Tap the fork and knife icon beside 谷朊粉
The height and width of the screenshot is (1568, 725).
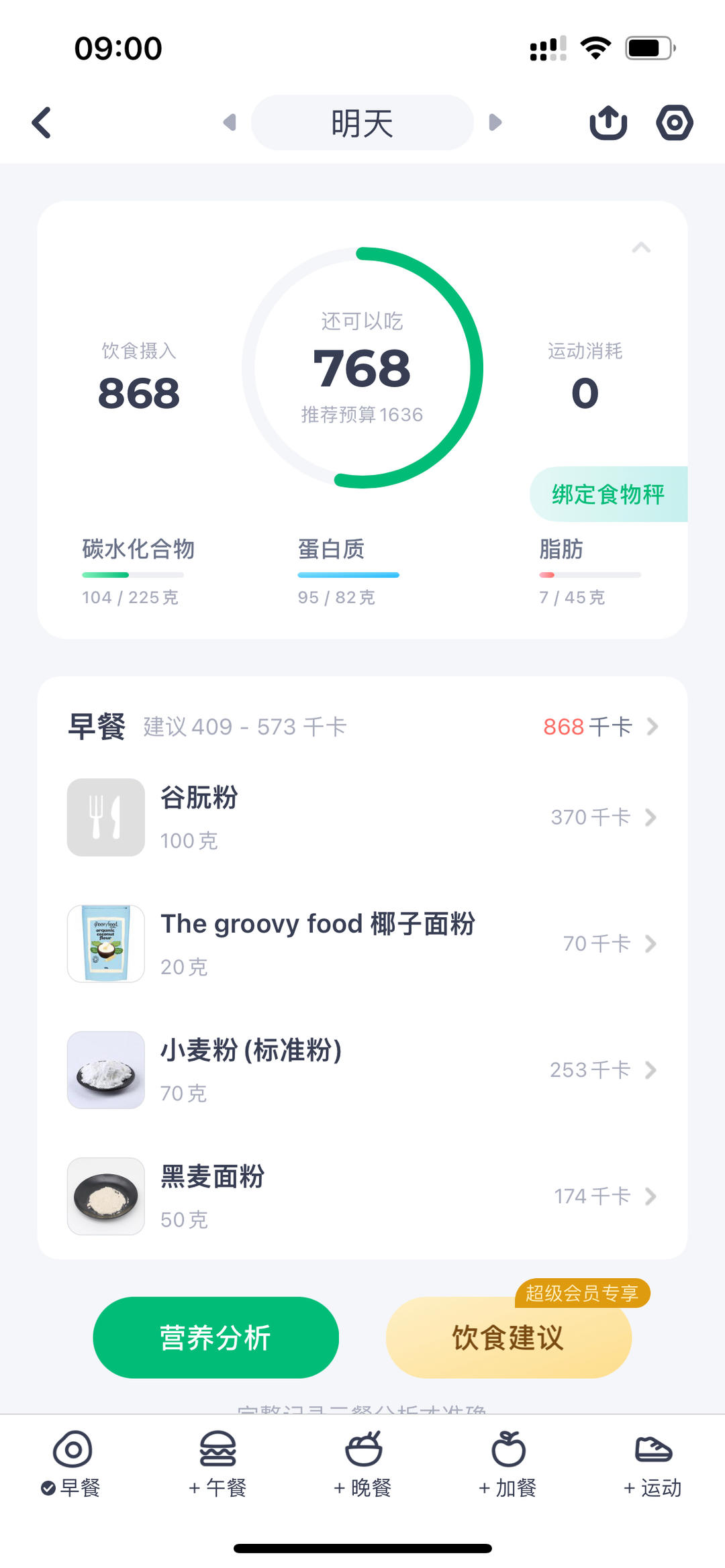pos(105,817)
